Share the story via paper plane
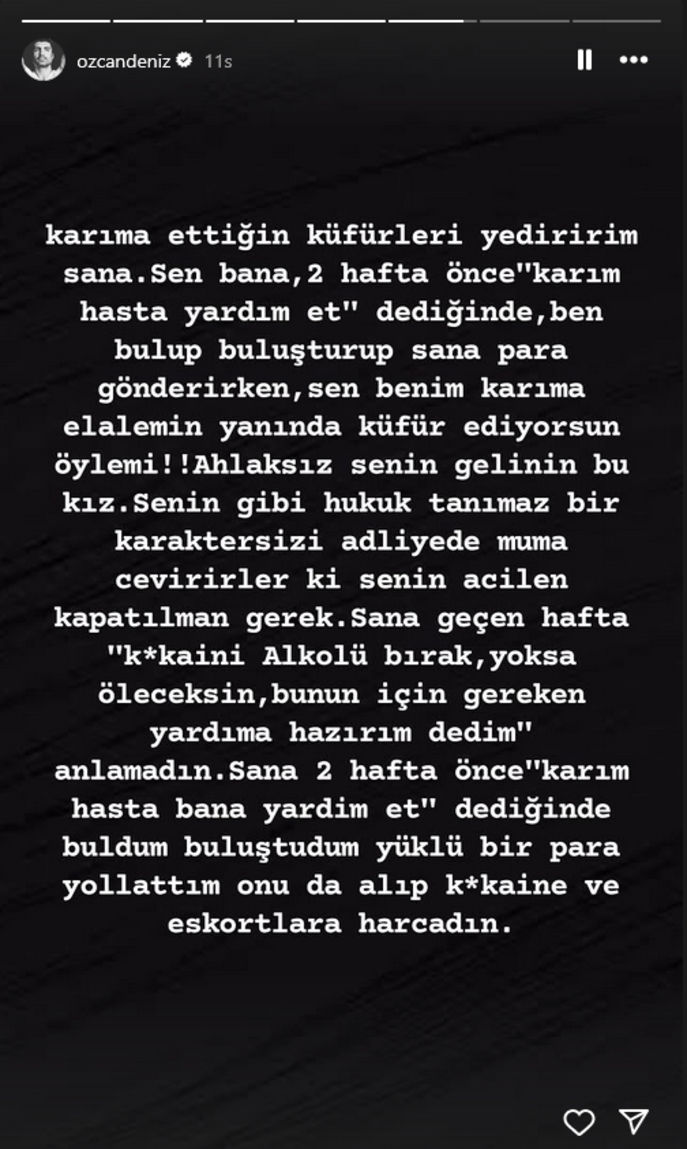This screenshot has height=1149, width=687. 634,1119
